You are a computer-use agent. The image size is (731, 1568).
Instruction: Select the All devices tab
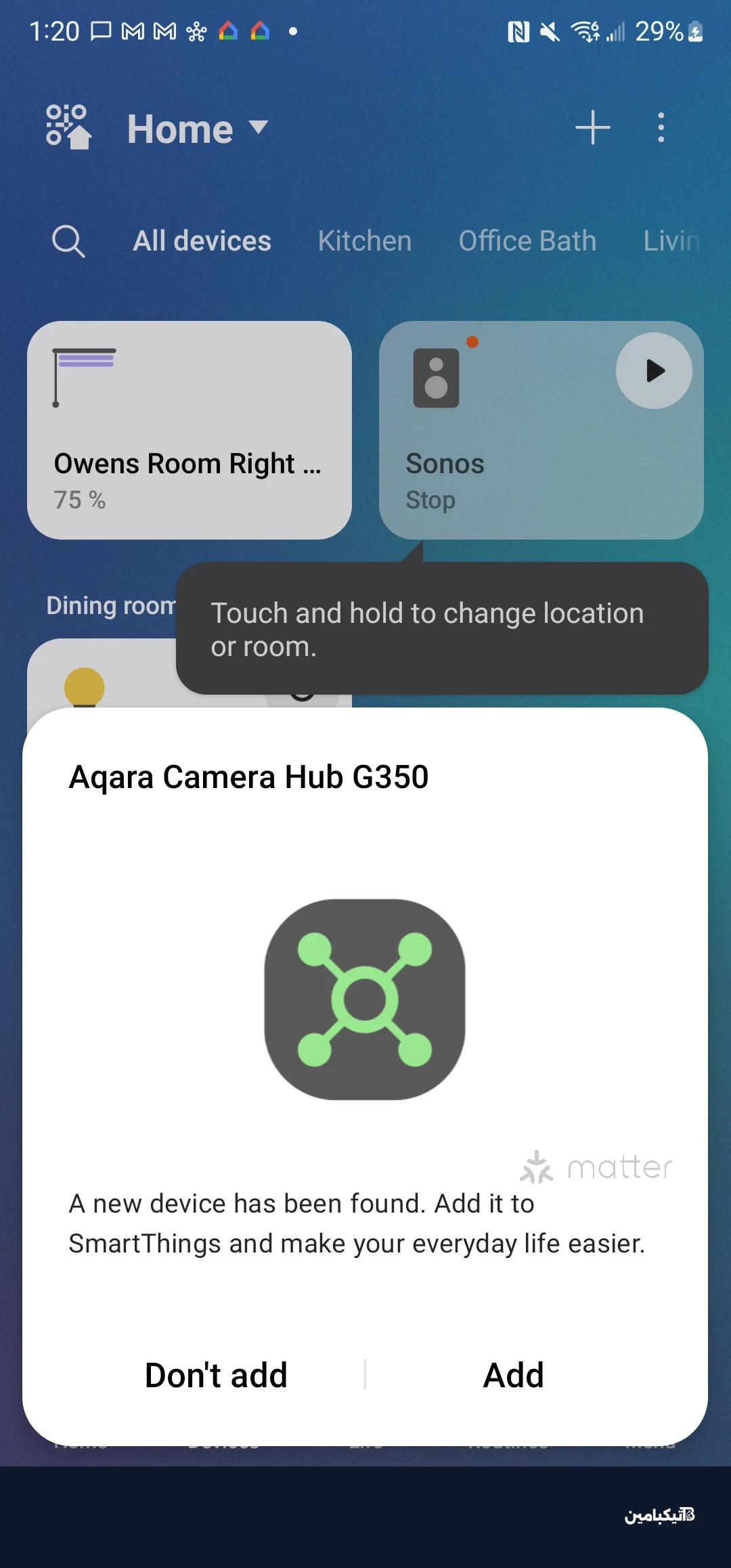[x=202, y=241]
